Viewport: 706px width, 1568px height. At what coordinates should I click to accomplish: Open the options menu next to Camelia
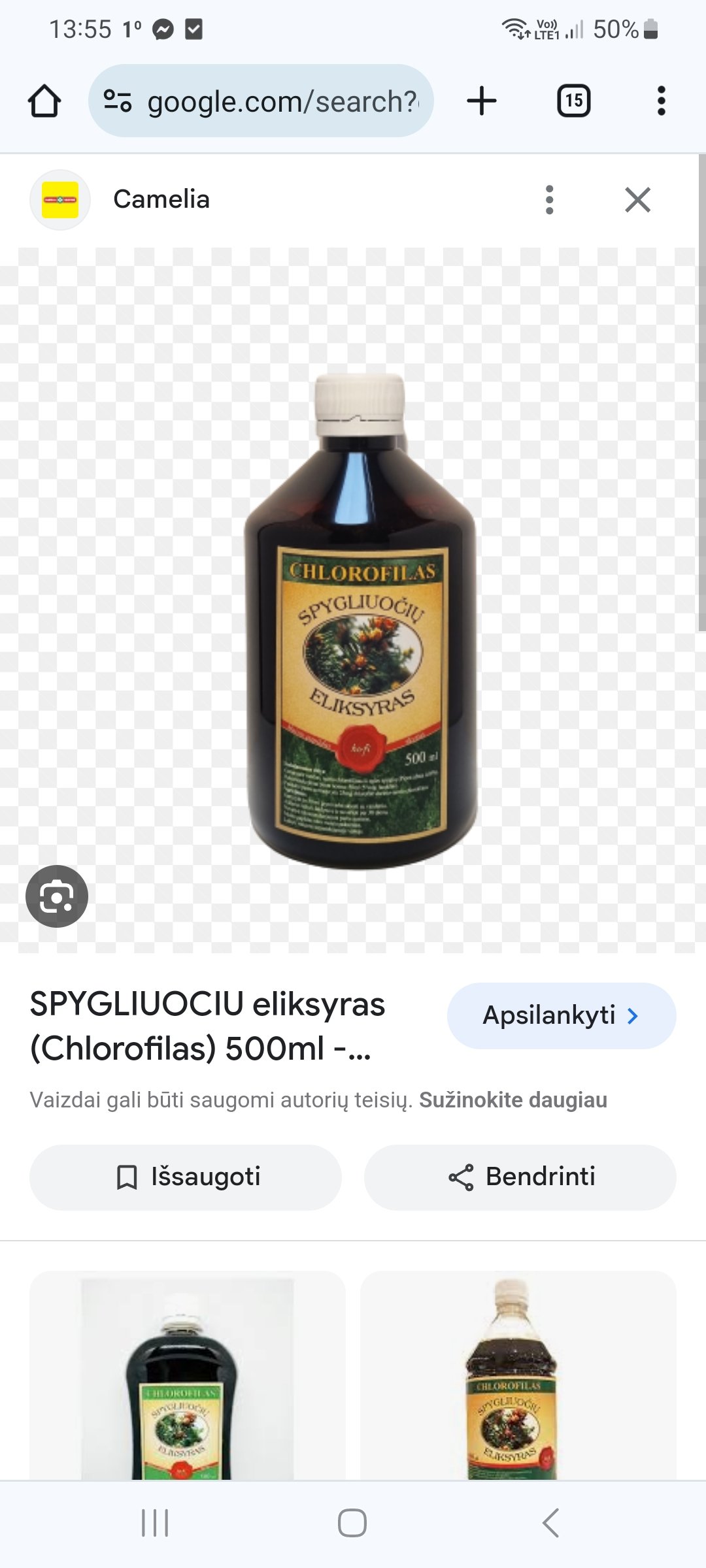point(549,199)
